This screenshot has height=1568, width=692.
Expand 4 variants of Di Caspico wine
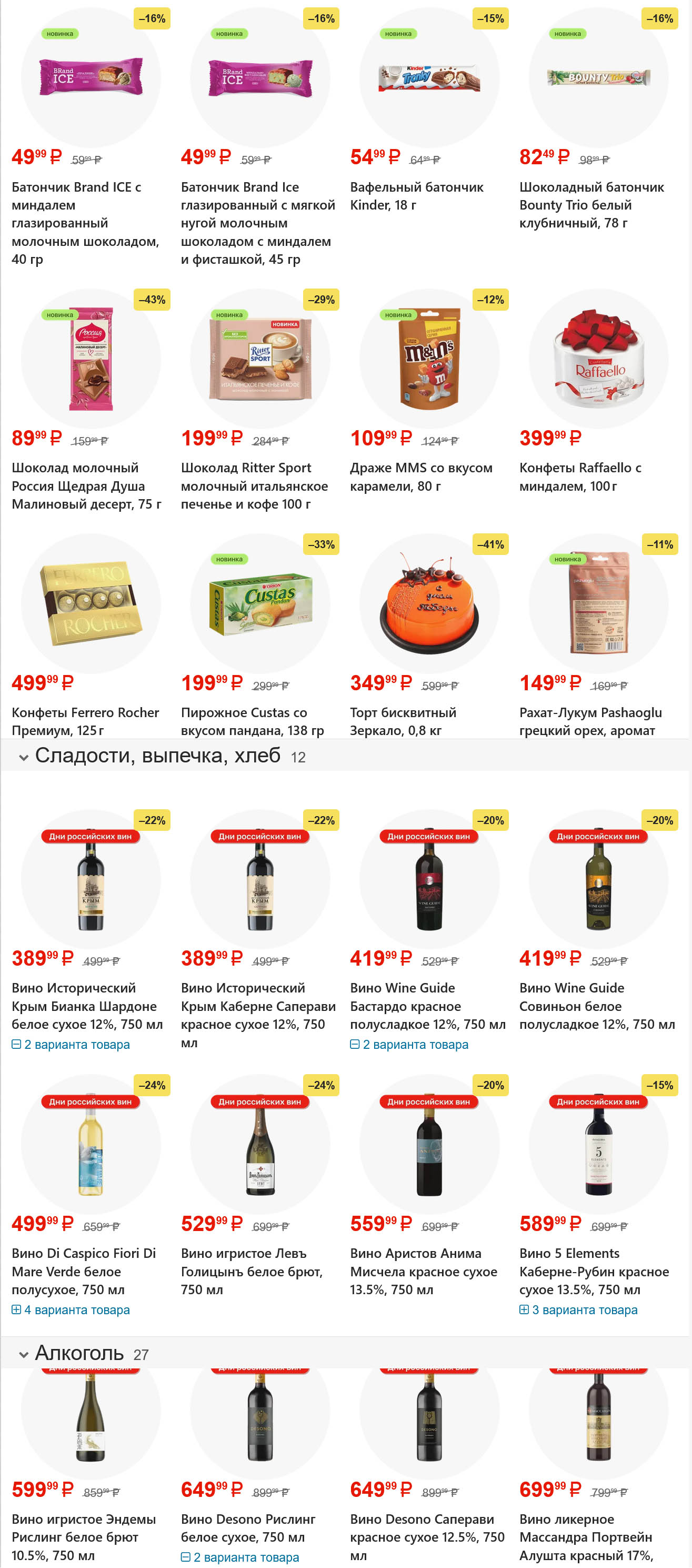[70, 1310]
